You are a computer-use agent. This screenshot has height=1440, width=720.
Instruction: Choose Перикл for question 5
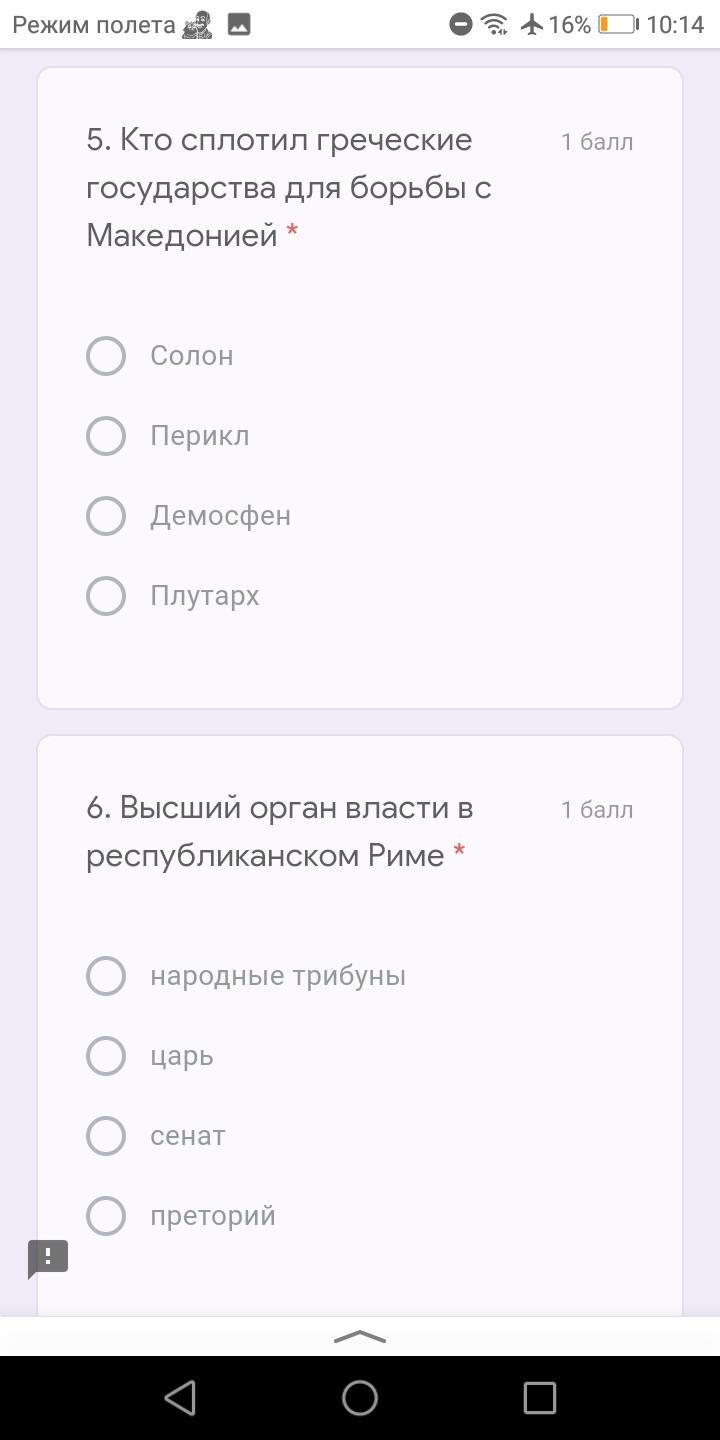[106, 436]
